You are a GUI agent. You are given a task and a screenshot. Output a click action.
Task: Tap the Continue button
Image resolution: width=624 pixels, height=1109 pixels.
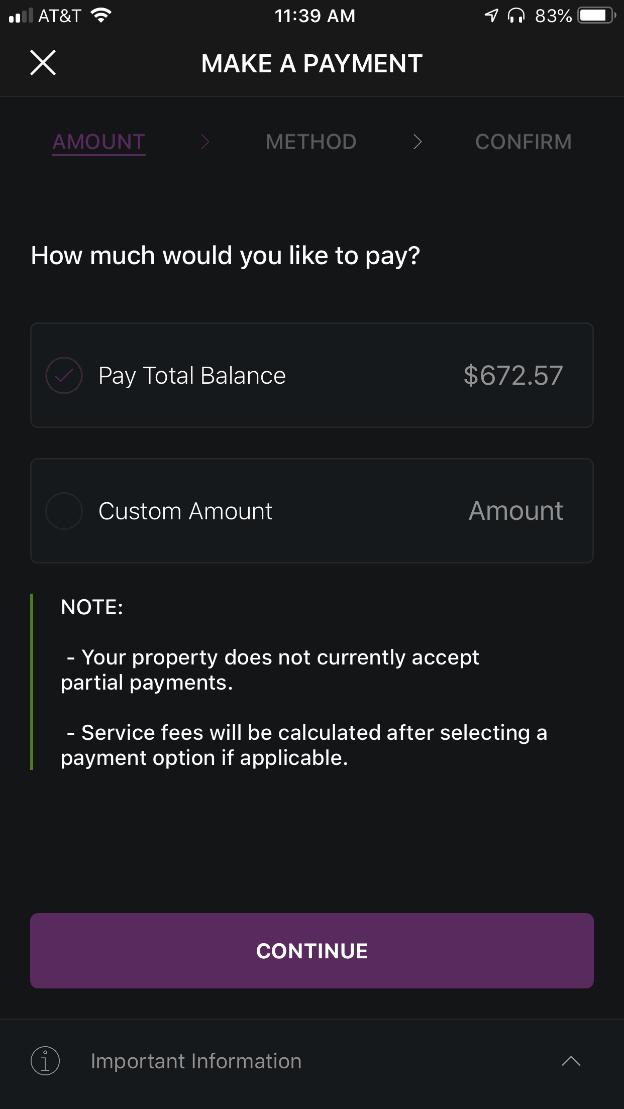tap(312, 950)
